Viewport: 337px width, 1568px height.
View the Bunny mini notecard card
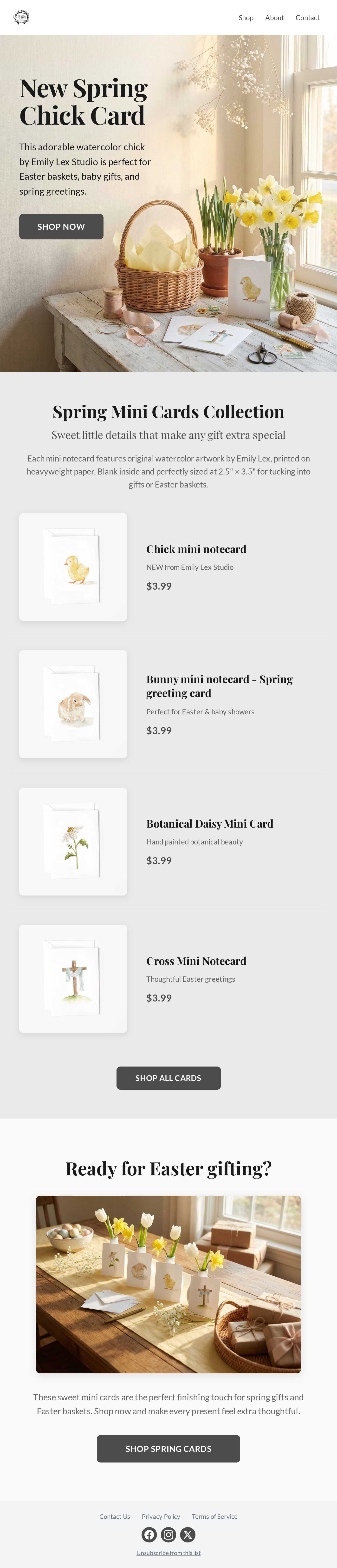219,686
